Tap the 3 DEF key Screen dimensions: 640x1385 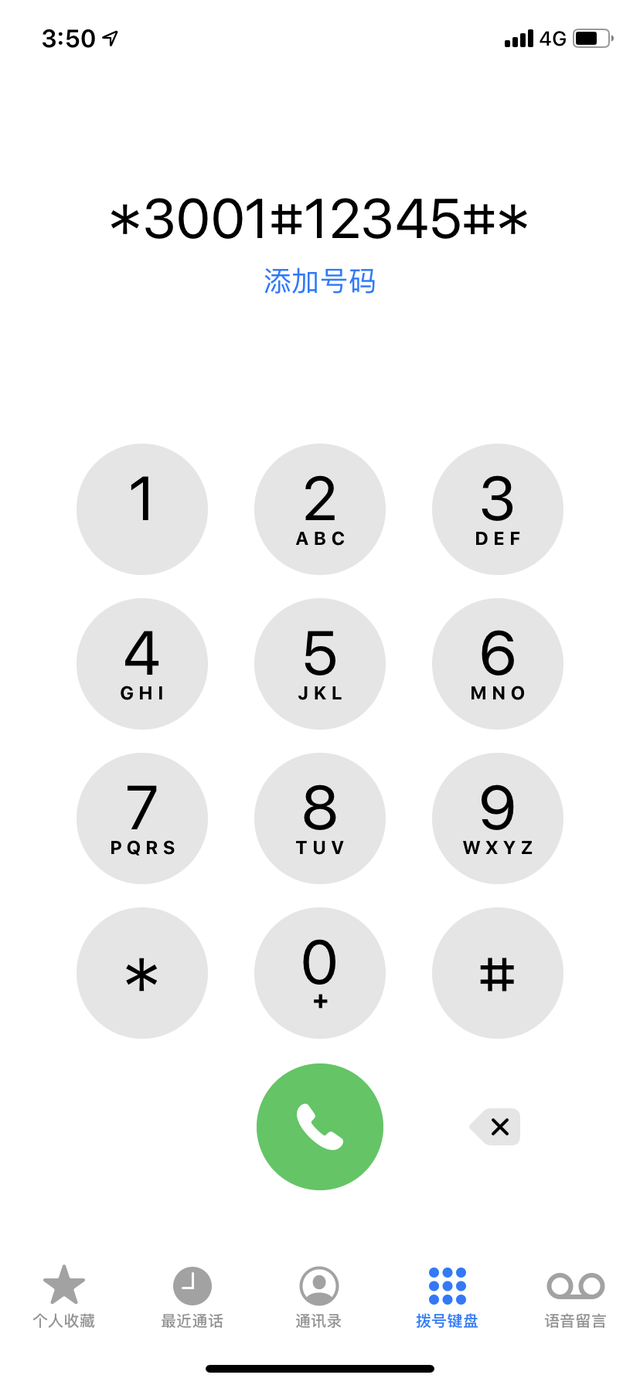click(x=498, y=509)
